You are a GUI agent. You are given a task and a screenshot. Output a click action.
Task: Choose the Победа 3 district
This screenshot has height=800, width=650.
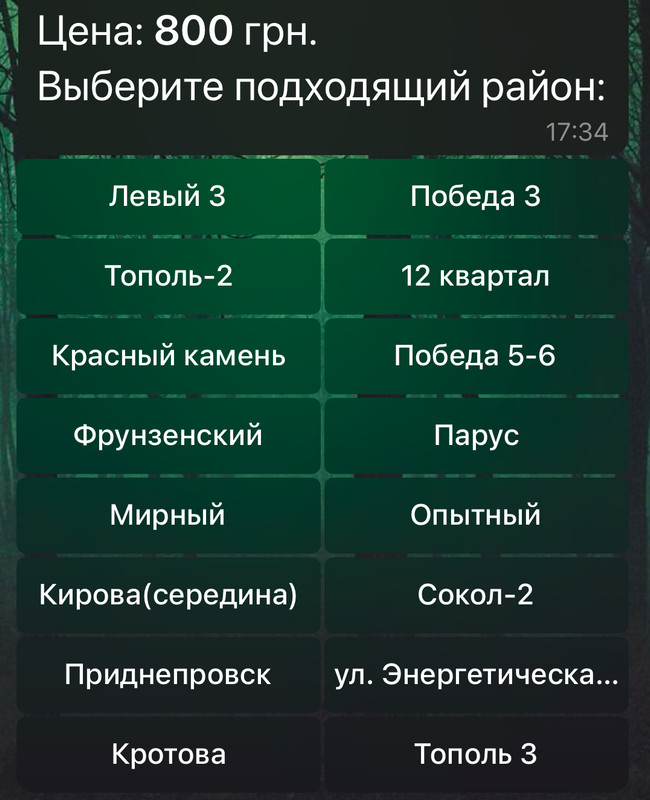point(476,196)
